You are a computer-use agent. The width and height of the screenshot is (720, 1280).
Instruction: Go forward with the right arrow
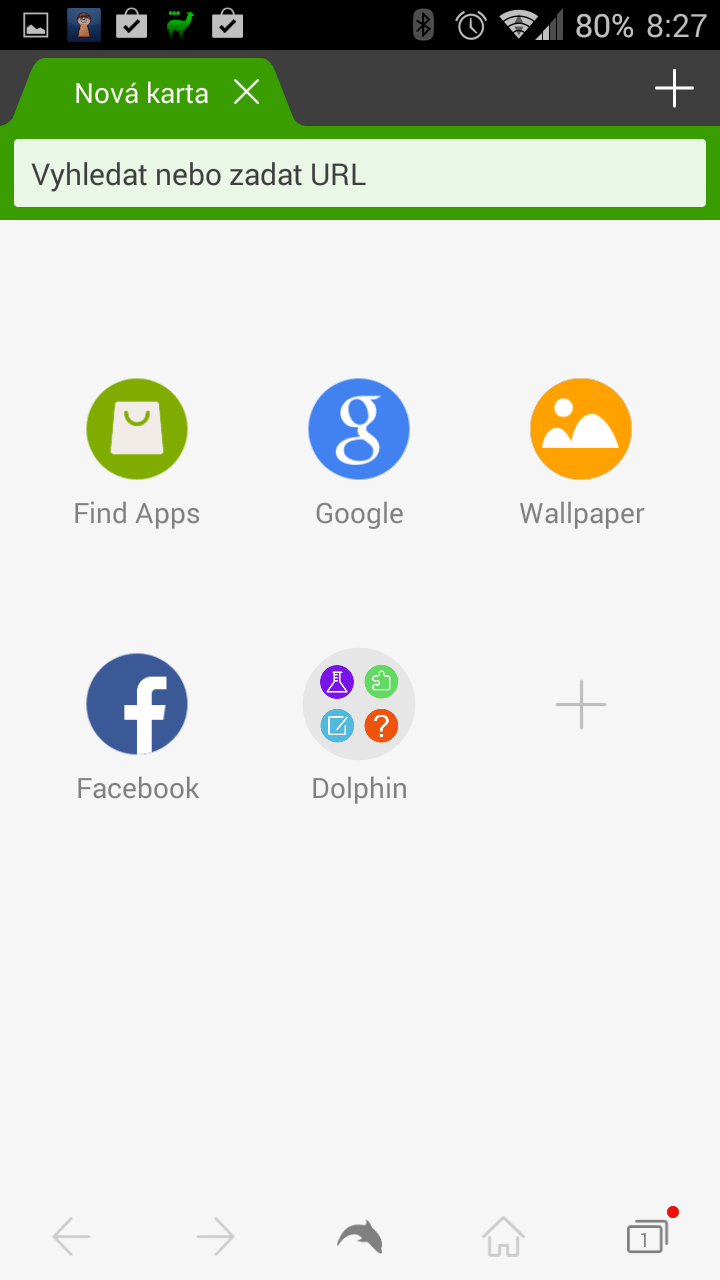pos(216,1237)
